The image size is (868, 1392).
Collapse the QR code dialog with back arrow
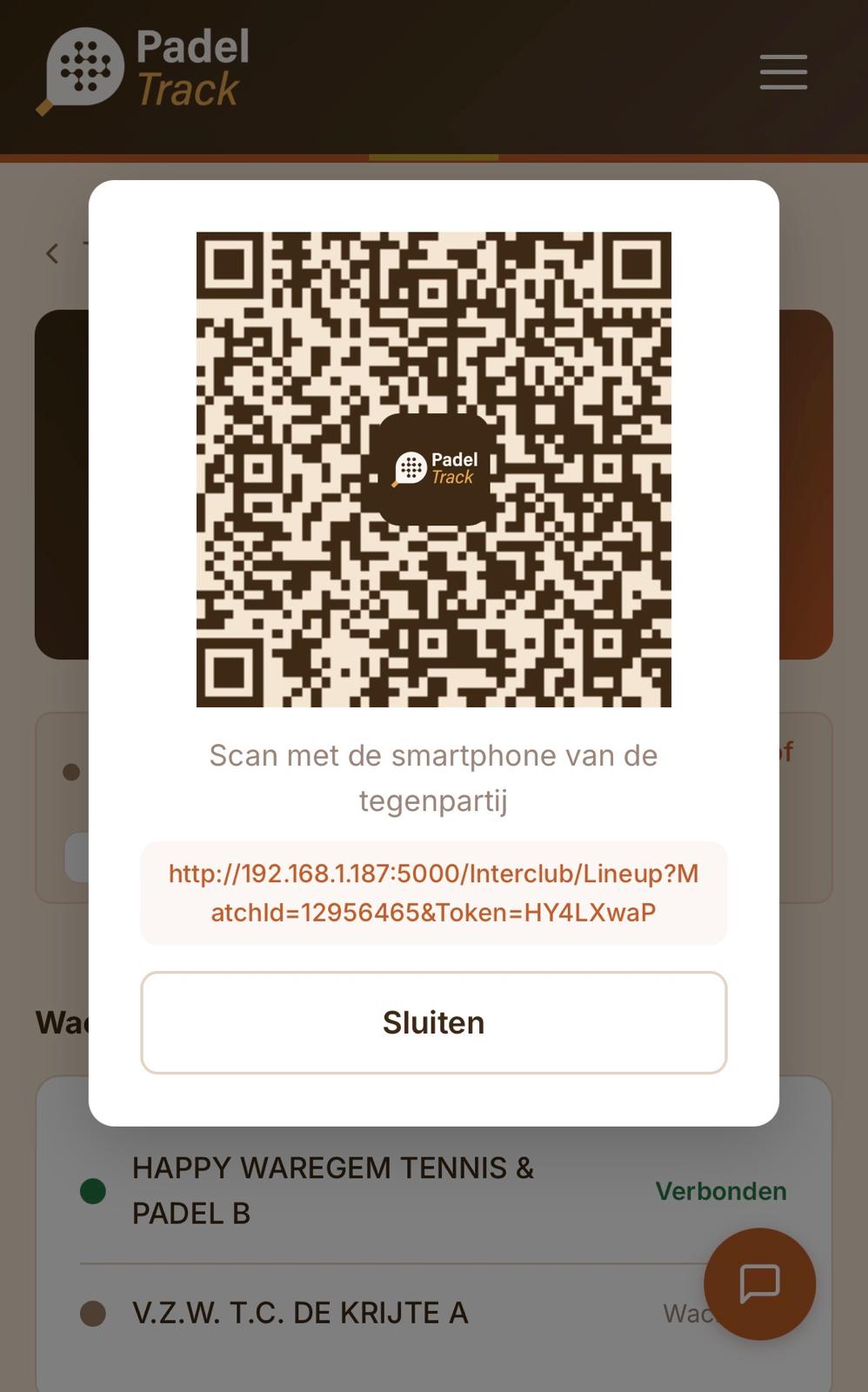pyautogui.click(x=51, y=253)
